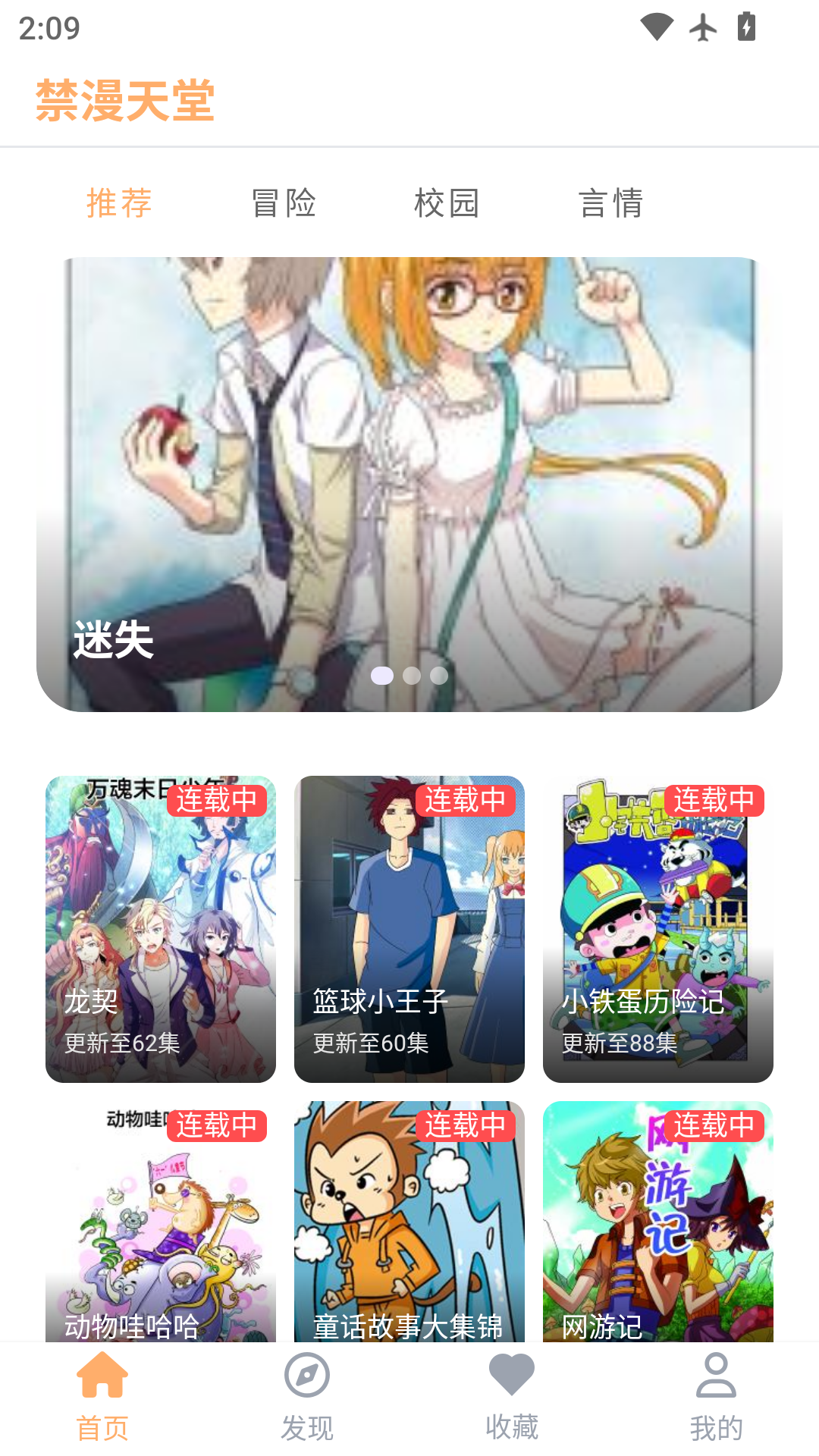
Task: Go to the 首页 home tab
Action: pos(102,1397)
